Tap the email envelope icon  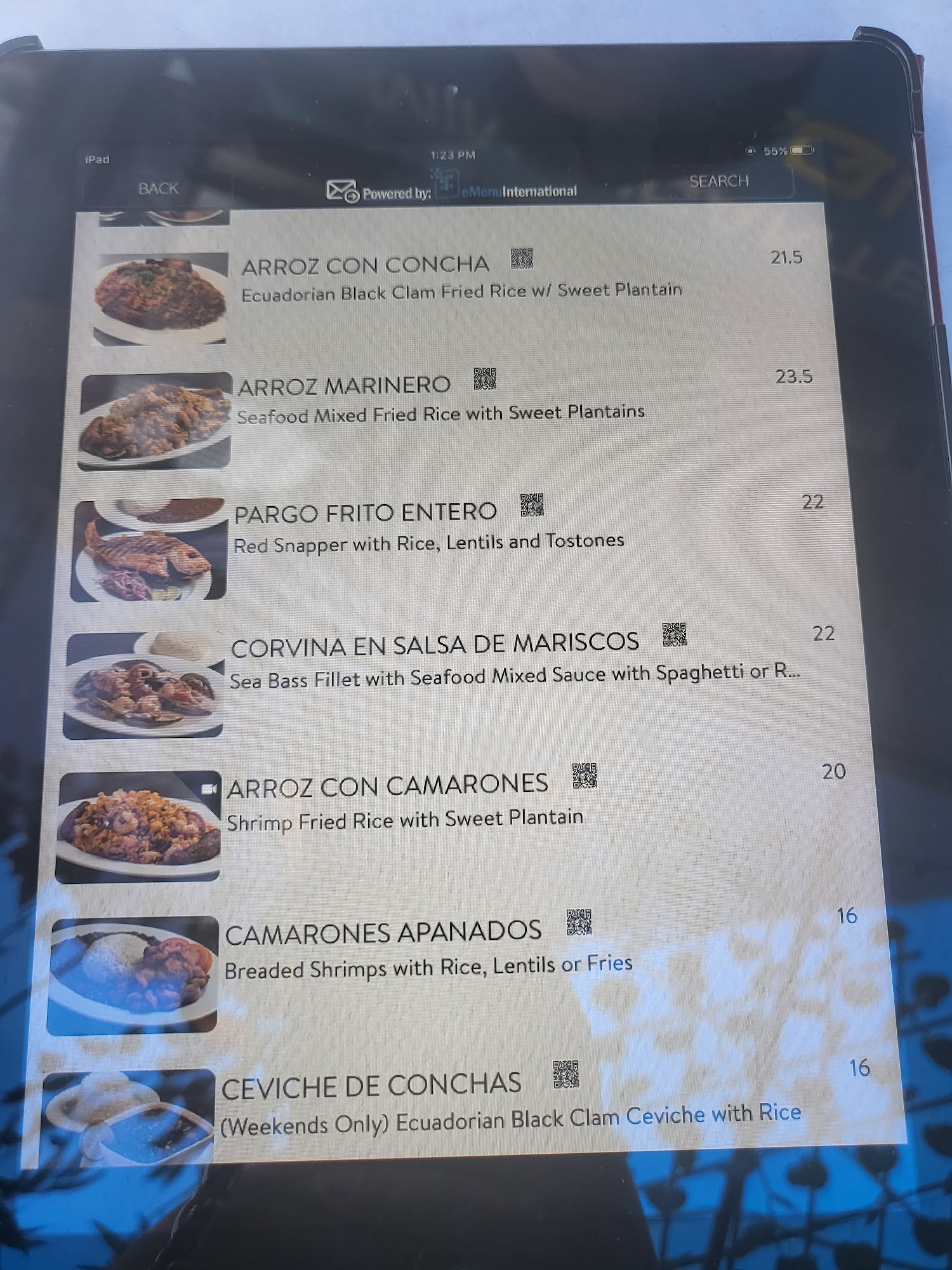click(x=341, y=190)
